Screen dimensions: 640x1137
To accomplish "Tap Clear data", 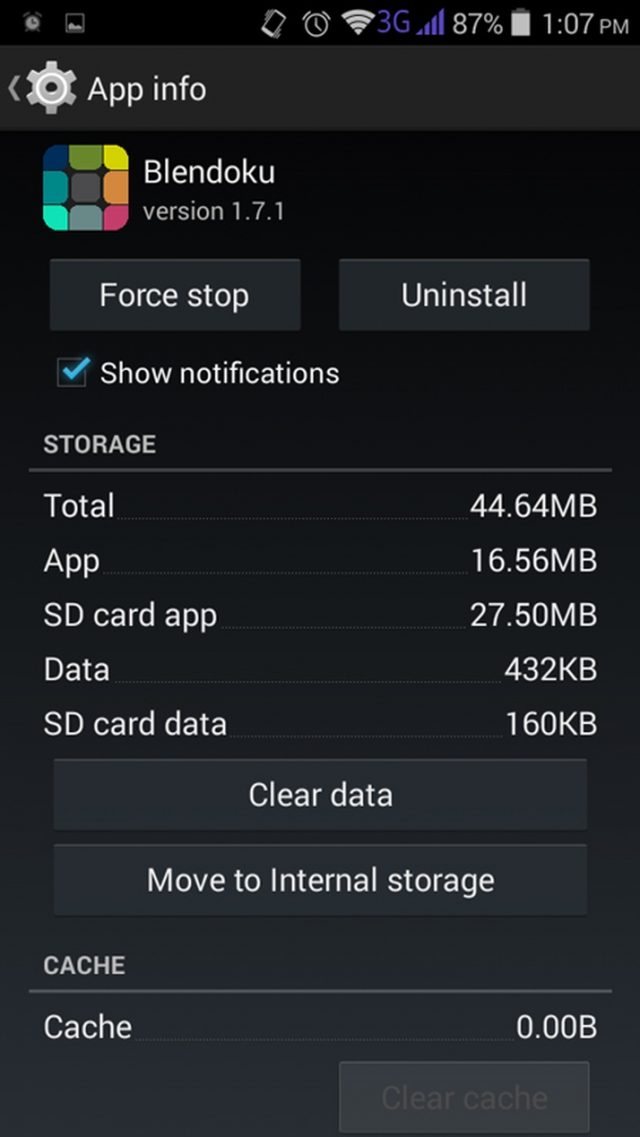I will tap(320, 795).
